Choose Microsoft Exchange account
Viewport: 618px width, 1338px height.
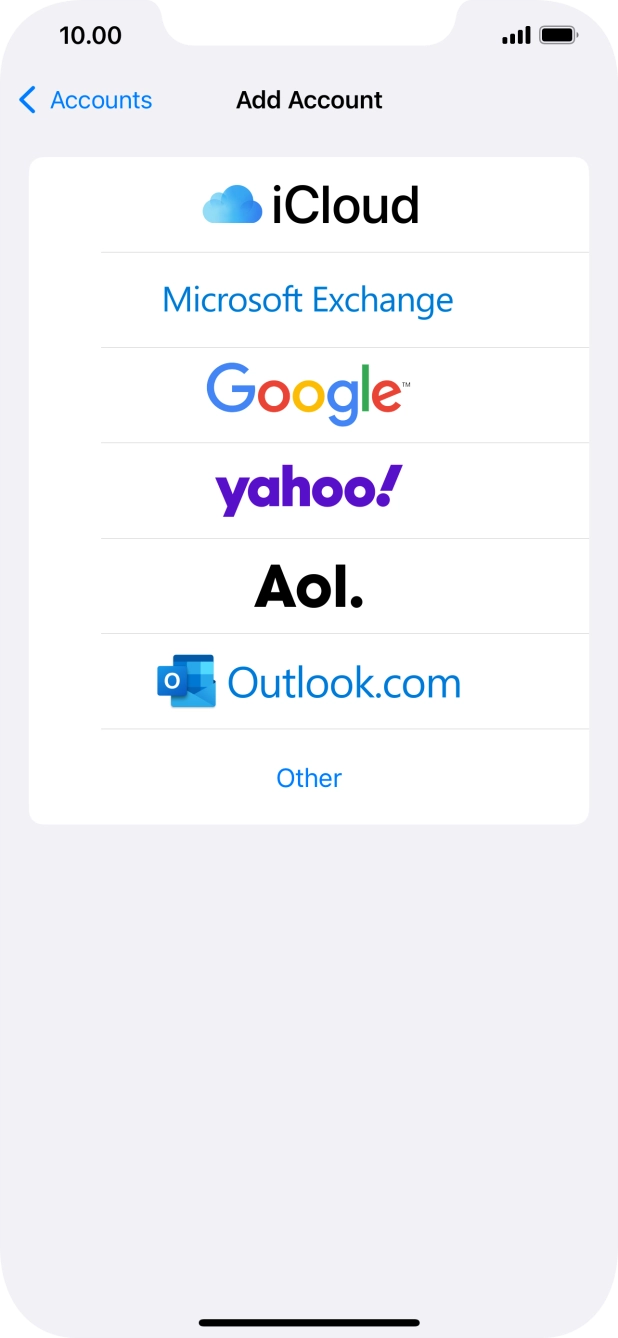[x=308, y=300]
